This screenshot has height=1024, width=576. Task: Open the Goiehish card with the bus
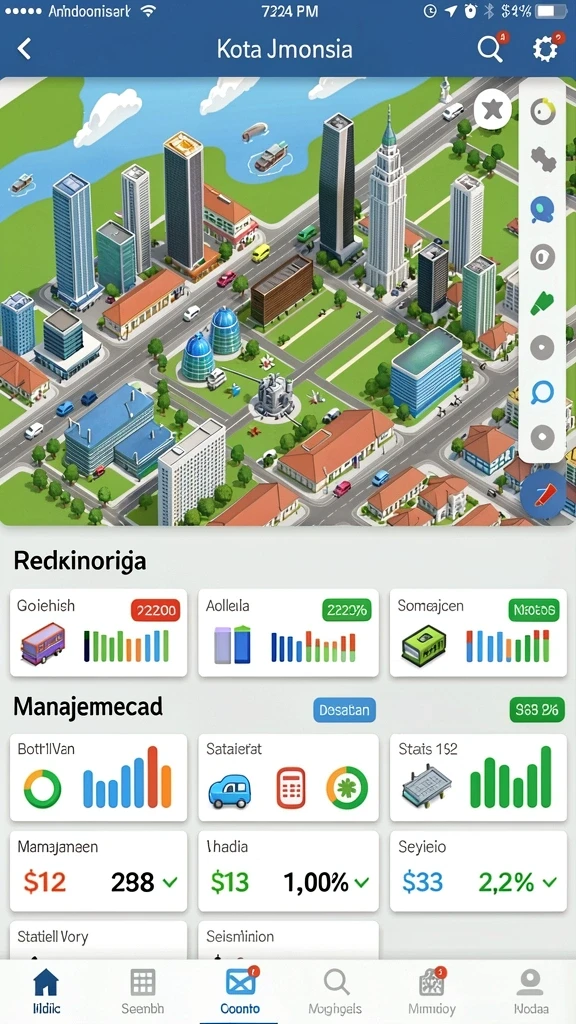click(x=99, y=632)
